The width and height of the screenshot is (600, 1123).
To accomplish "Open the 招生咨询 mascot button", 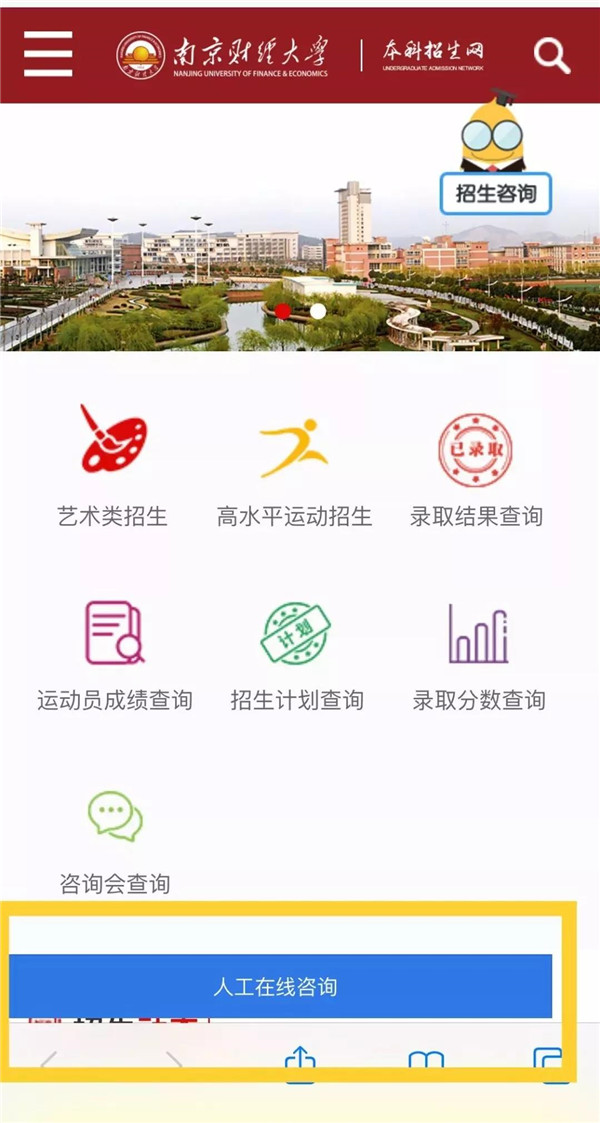I will (495, 153).
